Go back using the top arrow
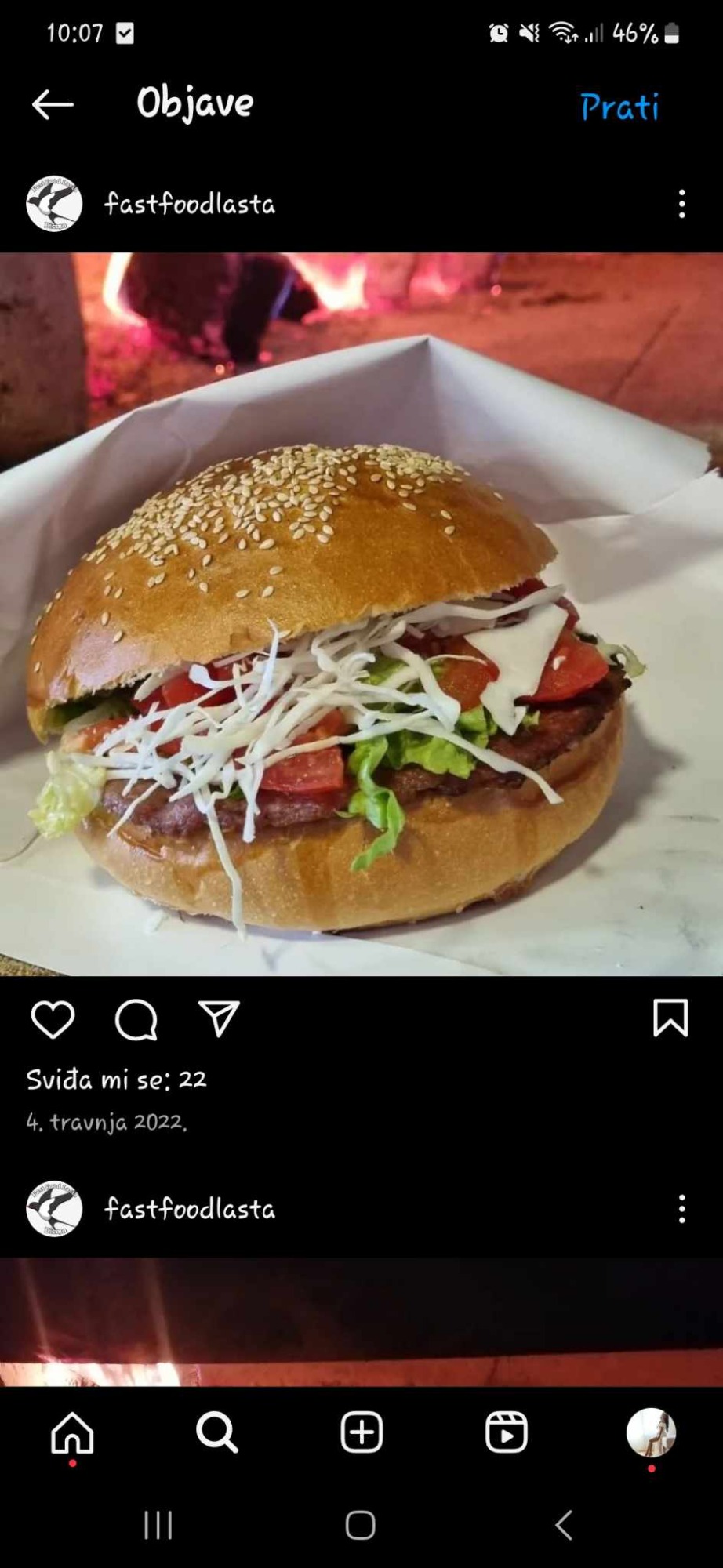 (x=53, y=104)
